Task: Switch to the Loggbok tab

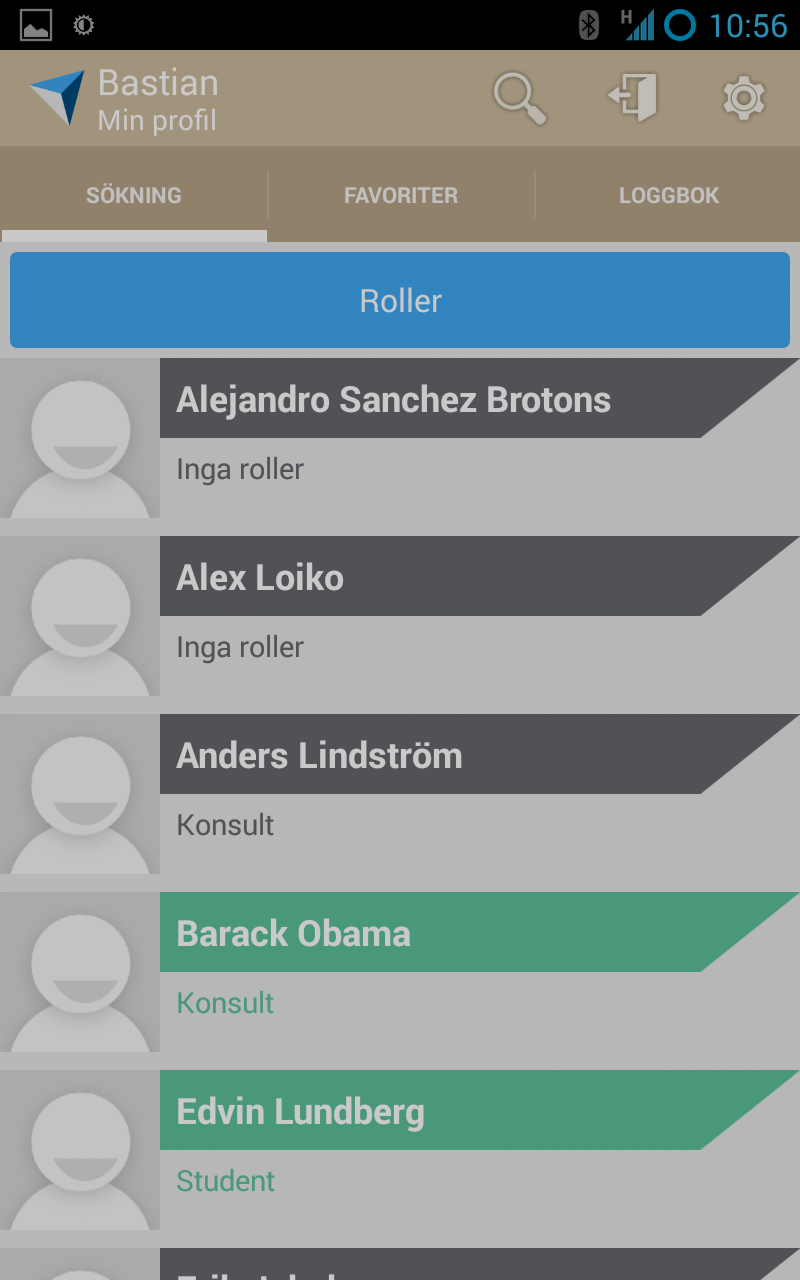Action: click(x=668, y=195)
